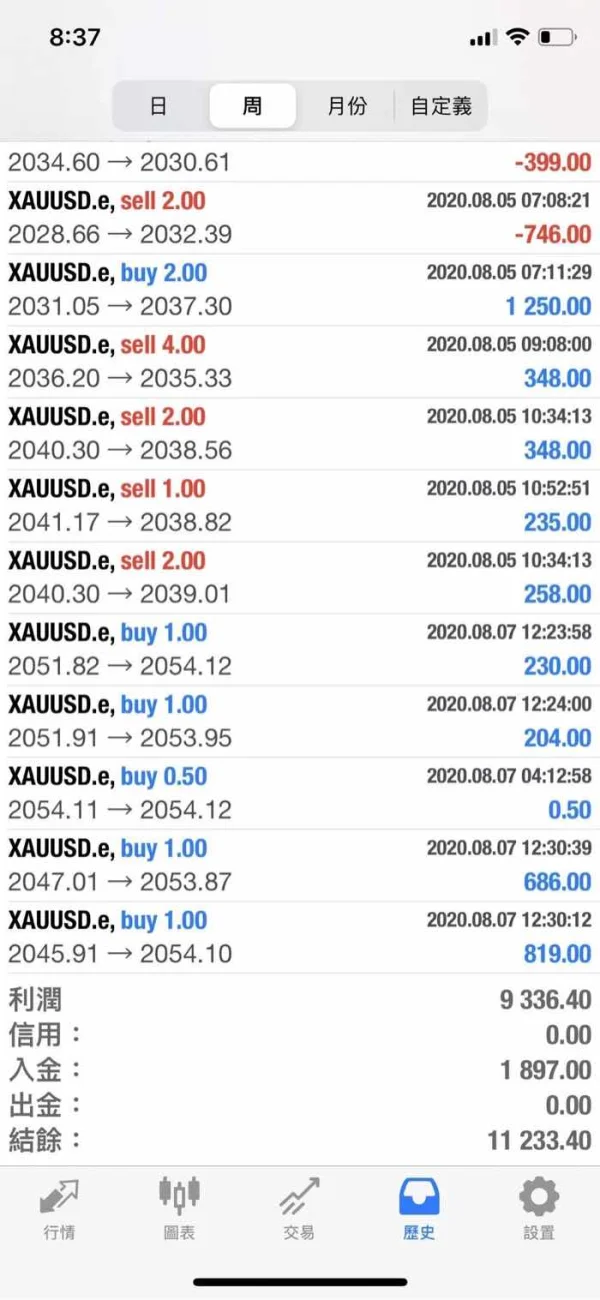Screen dimensions: 600x1300
Task: Open the buy 1.00 trade with 819.00 profit
Action: point(300,938)
